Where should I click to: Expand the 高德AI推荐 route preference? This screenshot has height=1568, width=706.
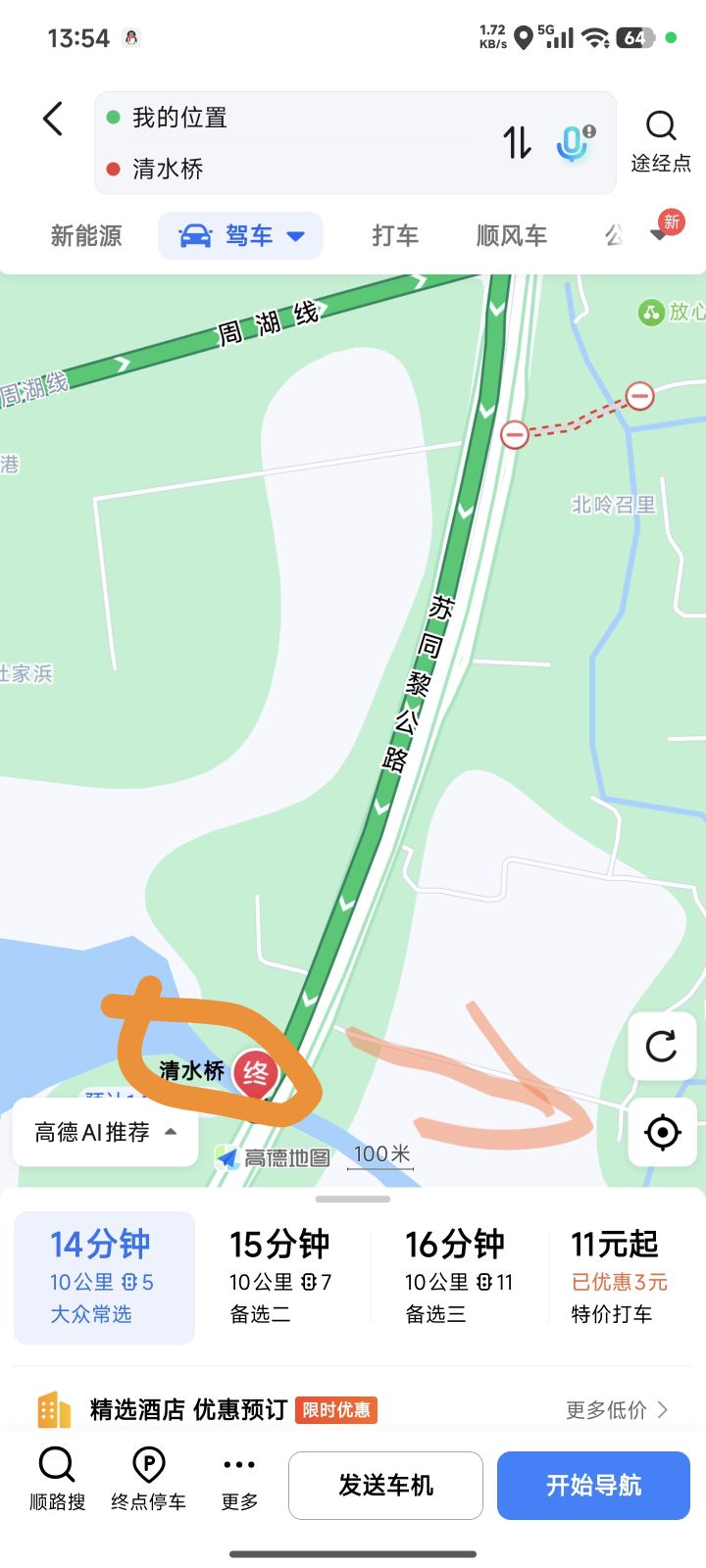106,1132
